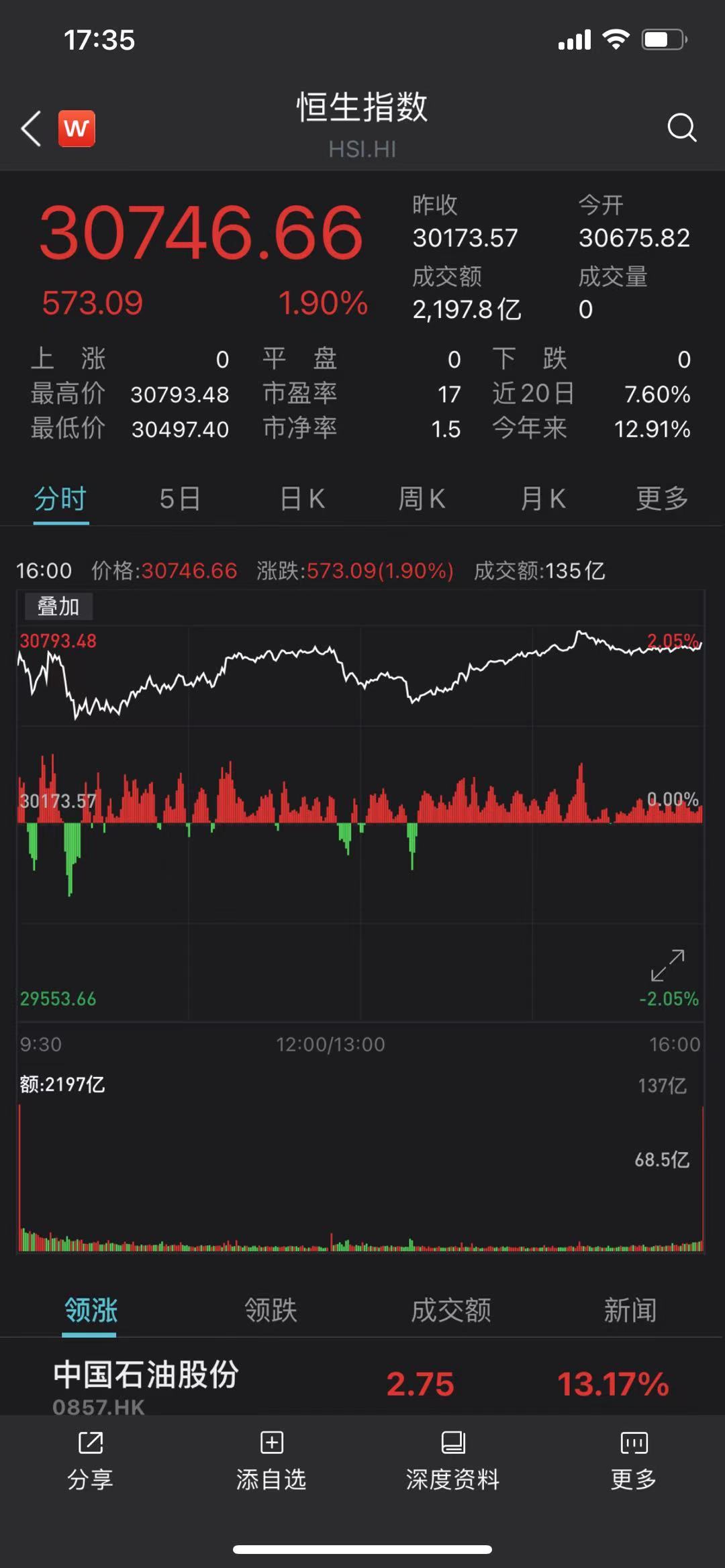
Task: Open 更多 chart period options
Action: (x=662, y=499)
